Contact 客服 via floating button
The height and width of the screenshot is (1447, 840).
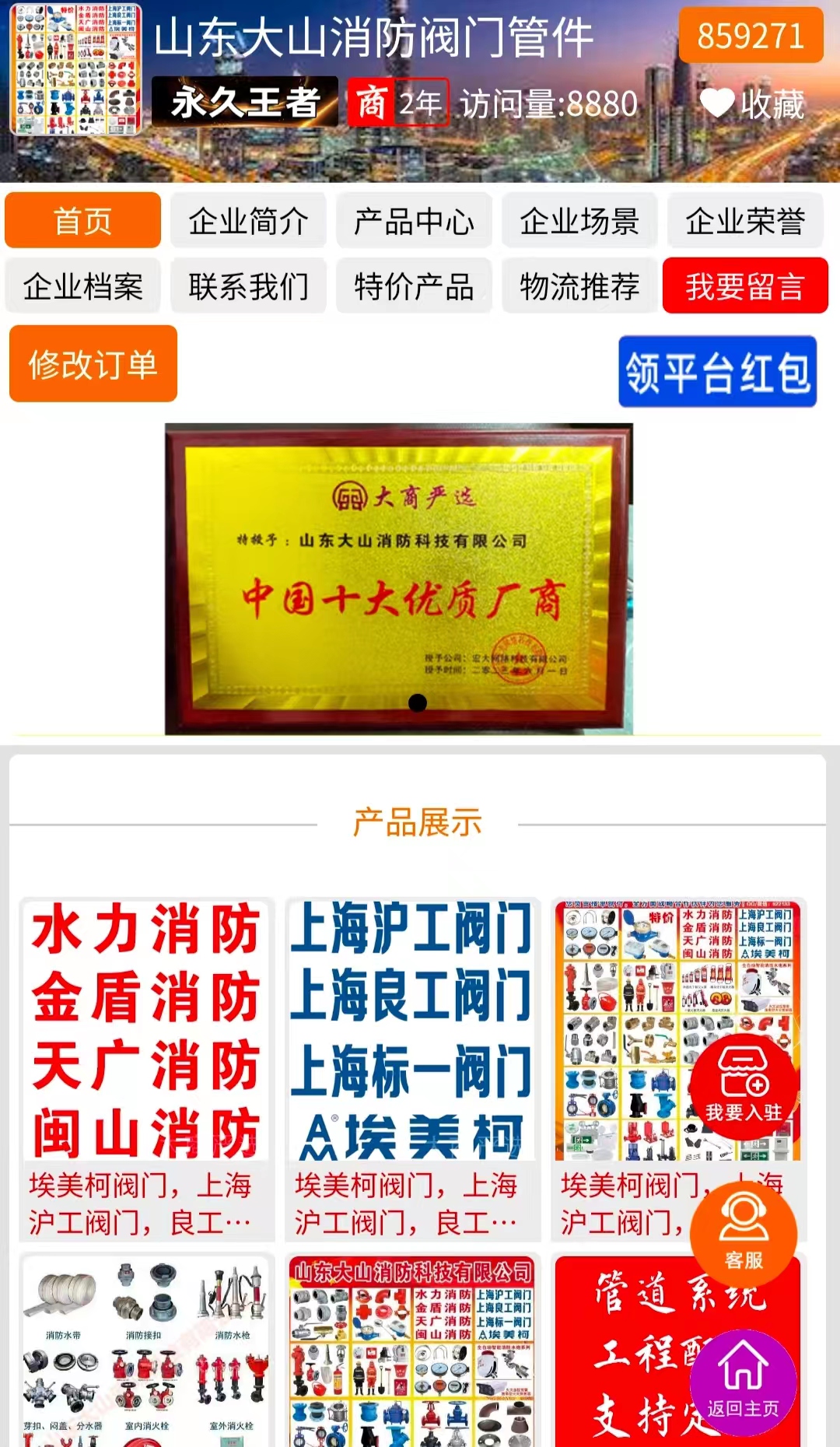click(x=744, y=1235)
